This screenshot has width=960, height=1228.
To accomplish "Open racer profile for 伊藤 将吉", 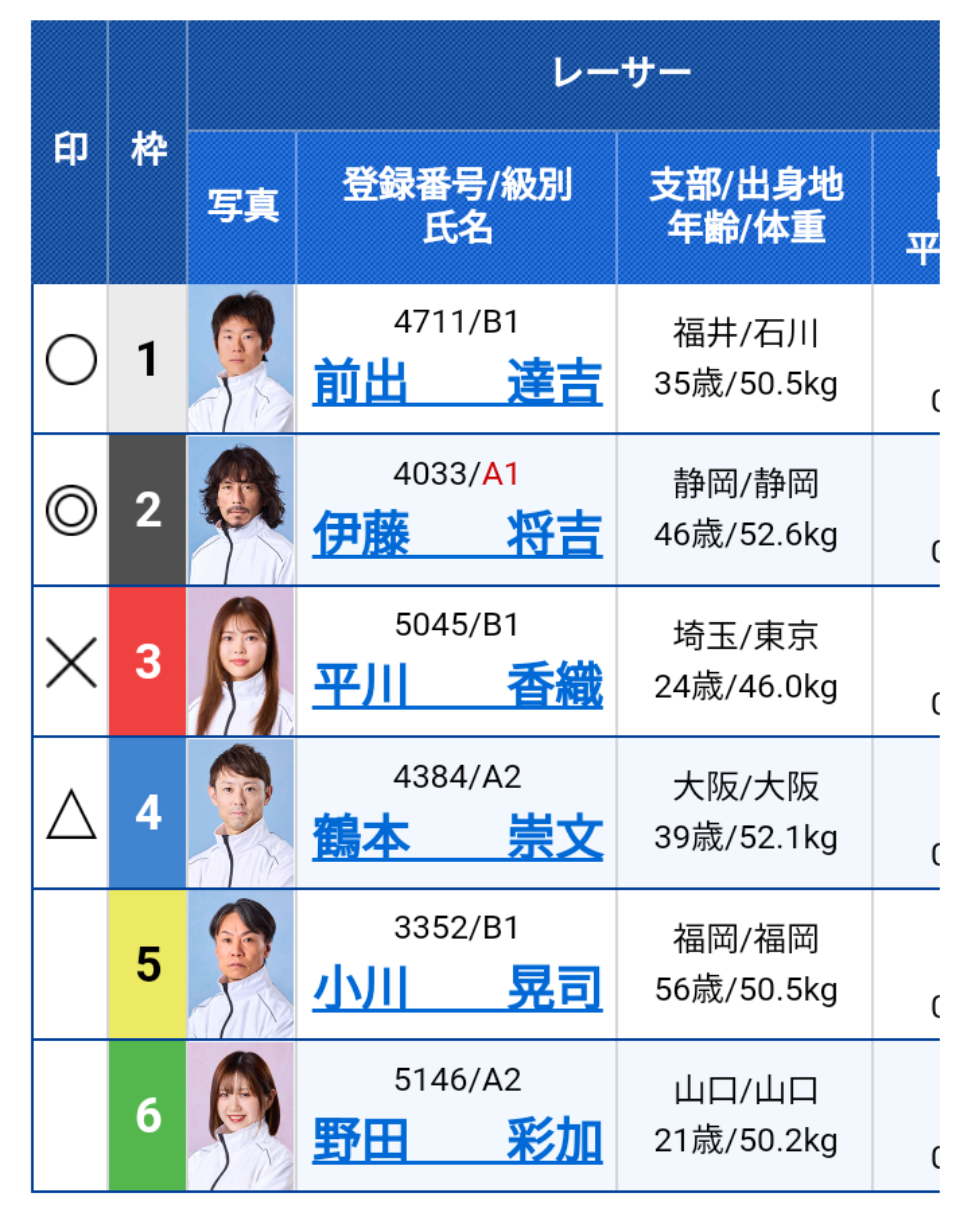I will [x=457, y=535].
